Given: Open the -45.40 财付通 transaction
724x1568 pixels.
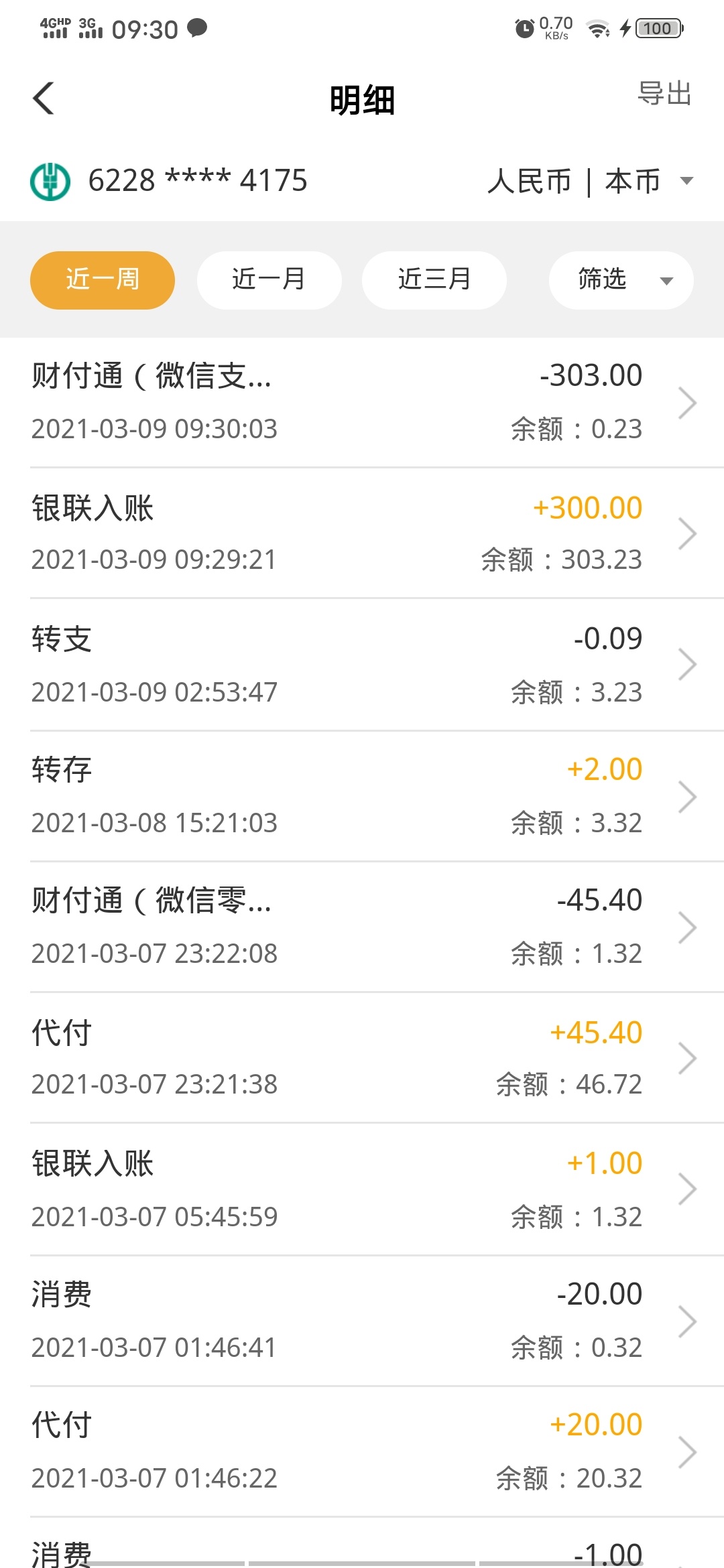Looking at the screenshot, I should pos(362,927).
